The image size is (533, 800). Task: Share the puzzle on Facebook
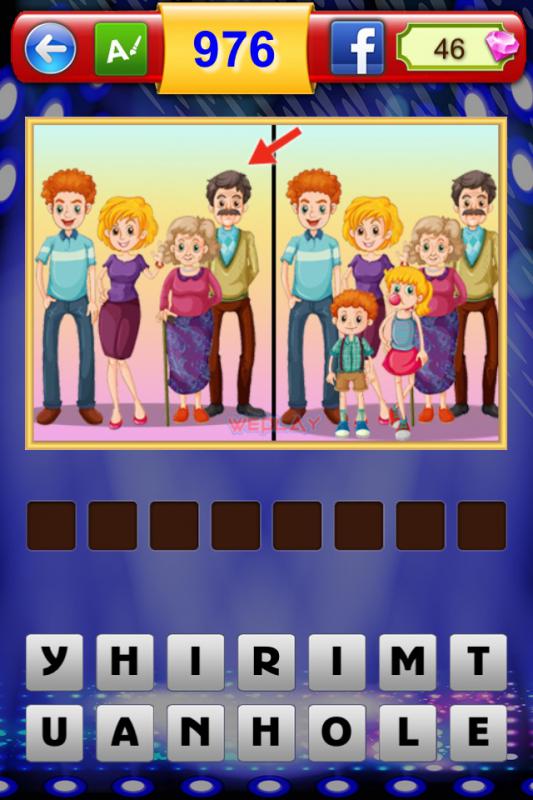(x=358, y=48)
